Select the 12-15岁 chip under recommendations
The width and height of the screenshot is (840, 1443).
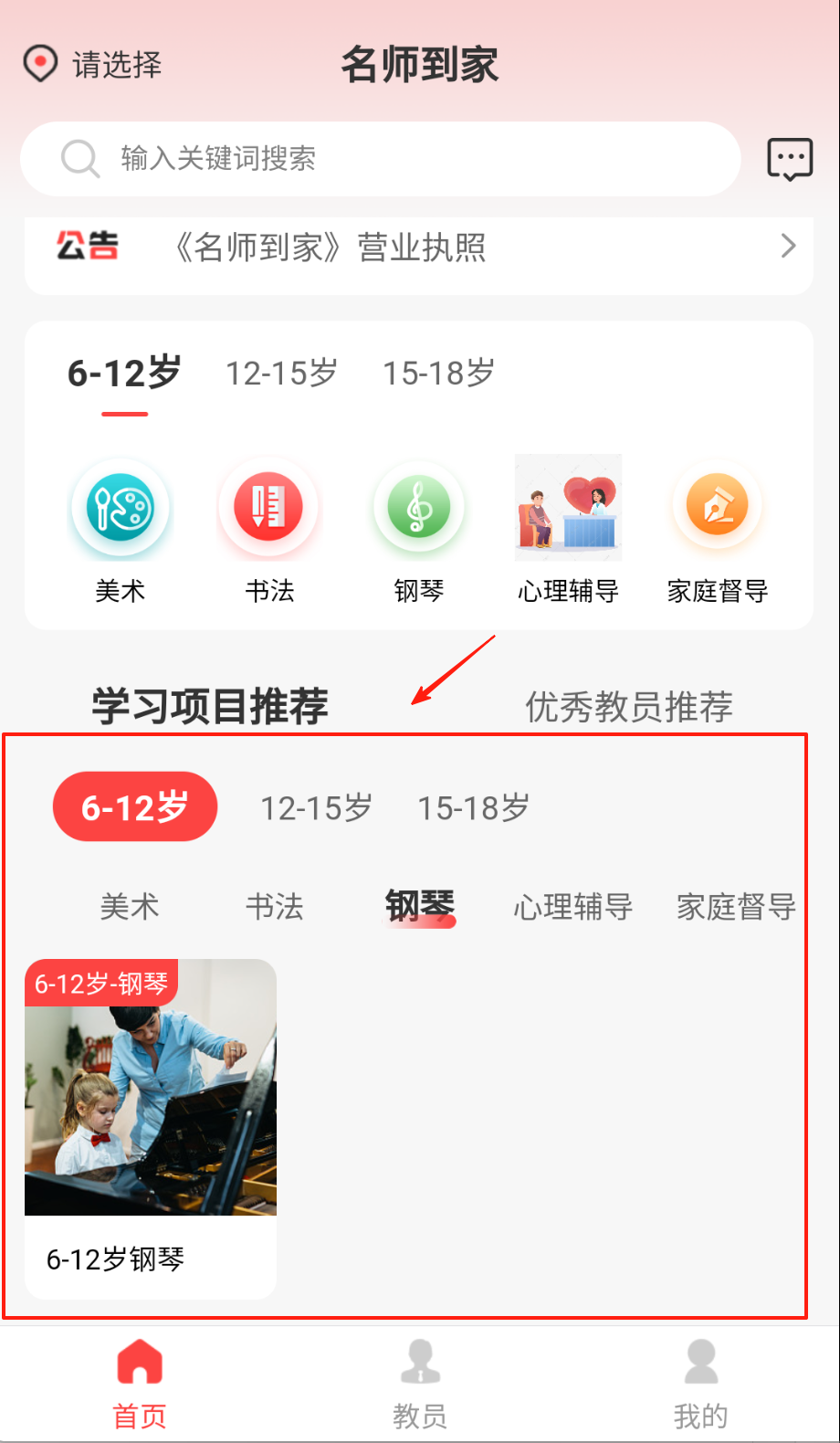point(316,807)
